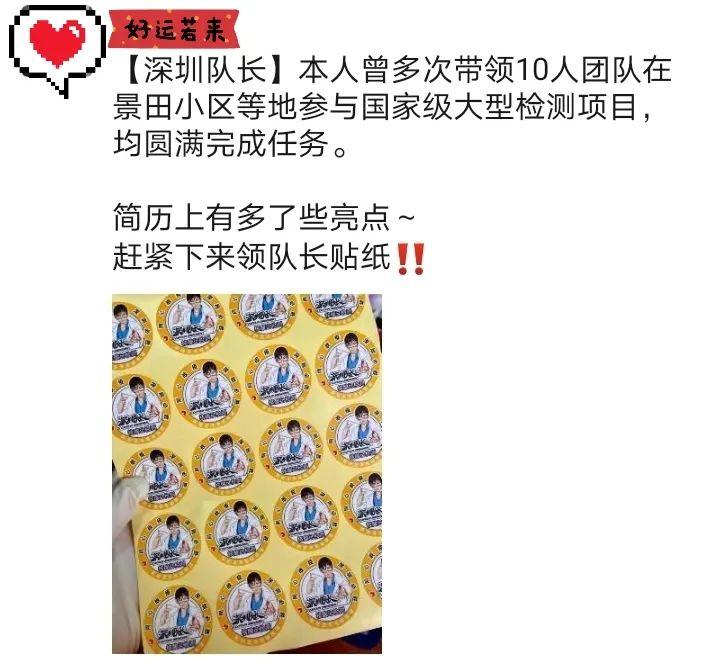Open 好运若来's profile via username
The image size is (719, 669).
tap(166, 28)
